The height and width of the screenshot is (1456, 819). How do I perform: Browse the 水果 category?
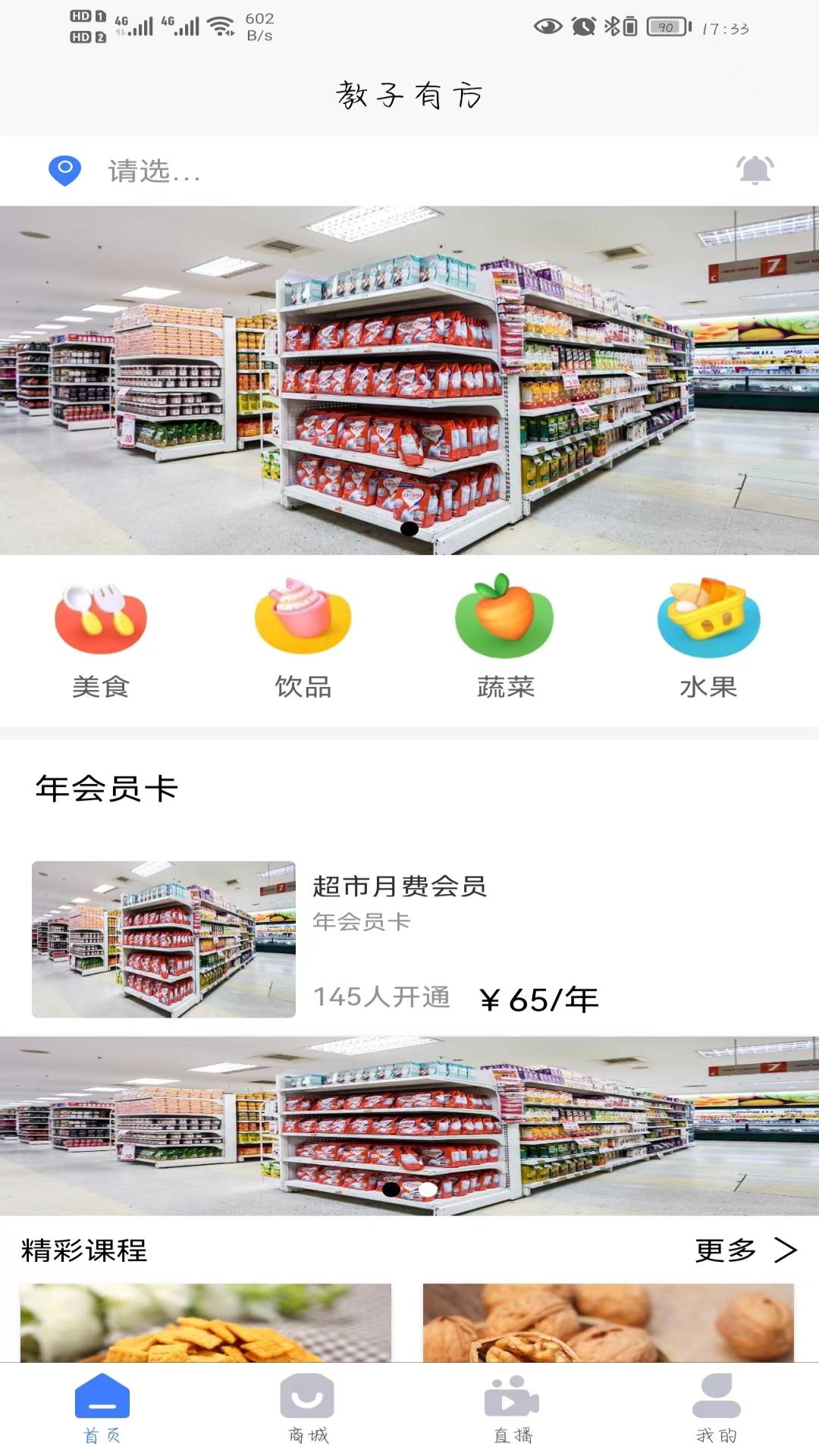coord(708,637)
